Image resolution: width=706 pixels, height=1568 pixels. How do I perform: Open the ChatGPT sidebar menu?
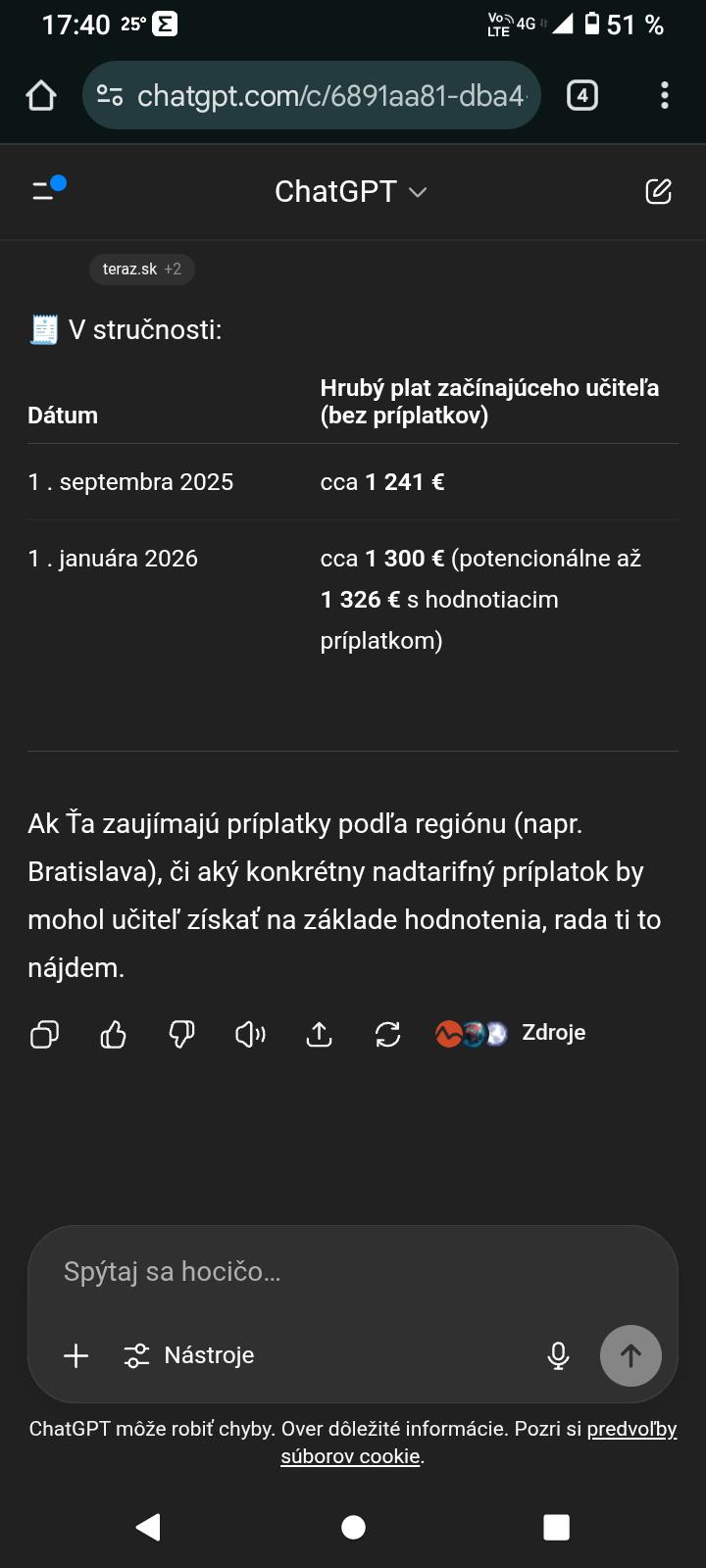coord(47,190)
